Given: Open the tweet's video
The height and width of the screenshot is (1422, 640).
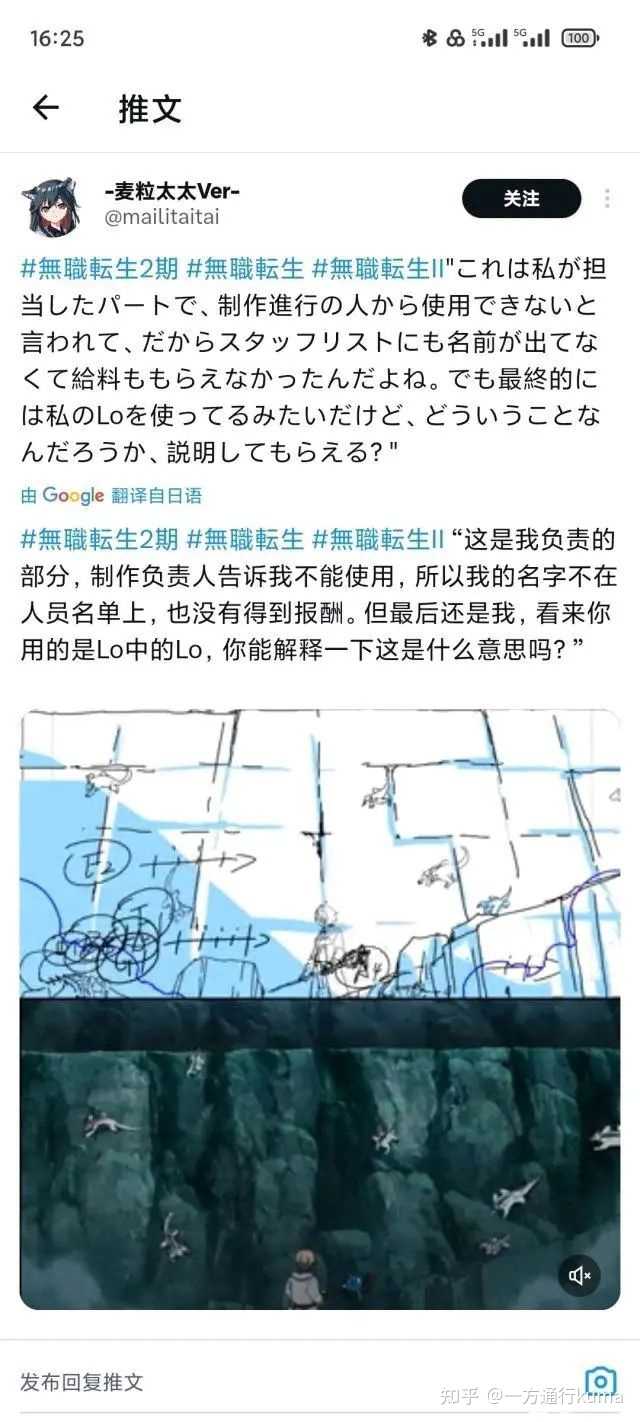Looking at the screenshot, I should coord(320,1009).
